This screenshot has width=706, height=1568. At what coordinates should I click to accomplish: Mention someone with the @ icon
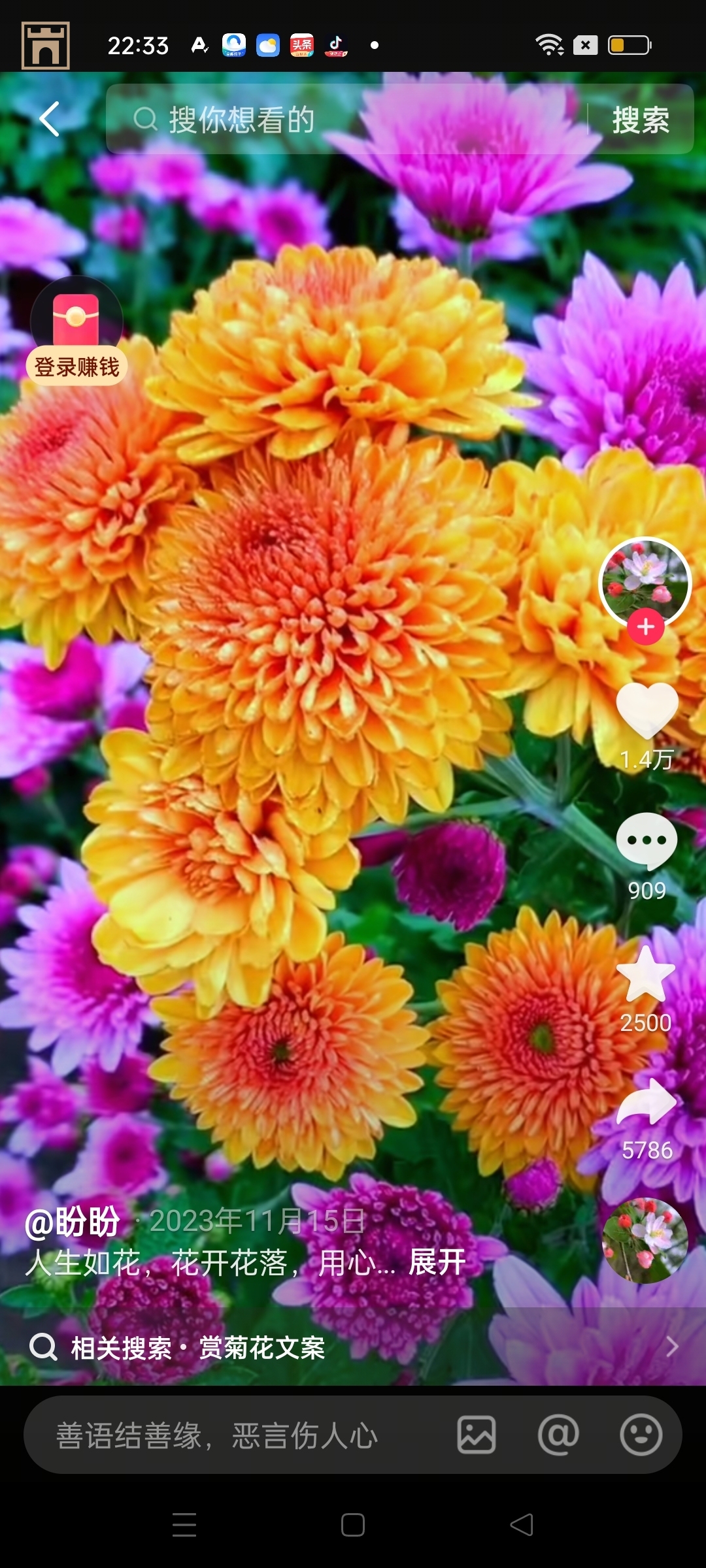click(x=558, y=1435)
